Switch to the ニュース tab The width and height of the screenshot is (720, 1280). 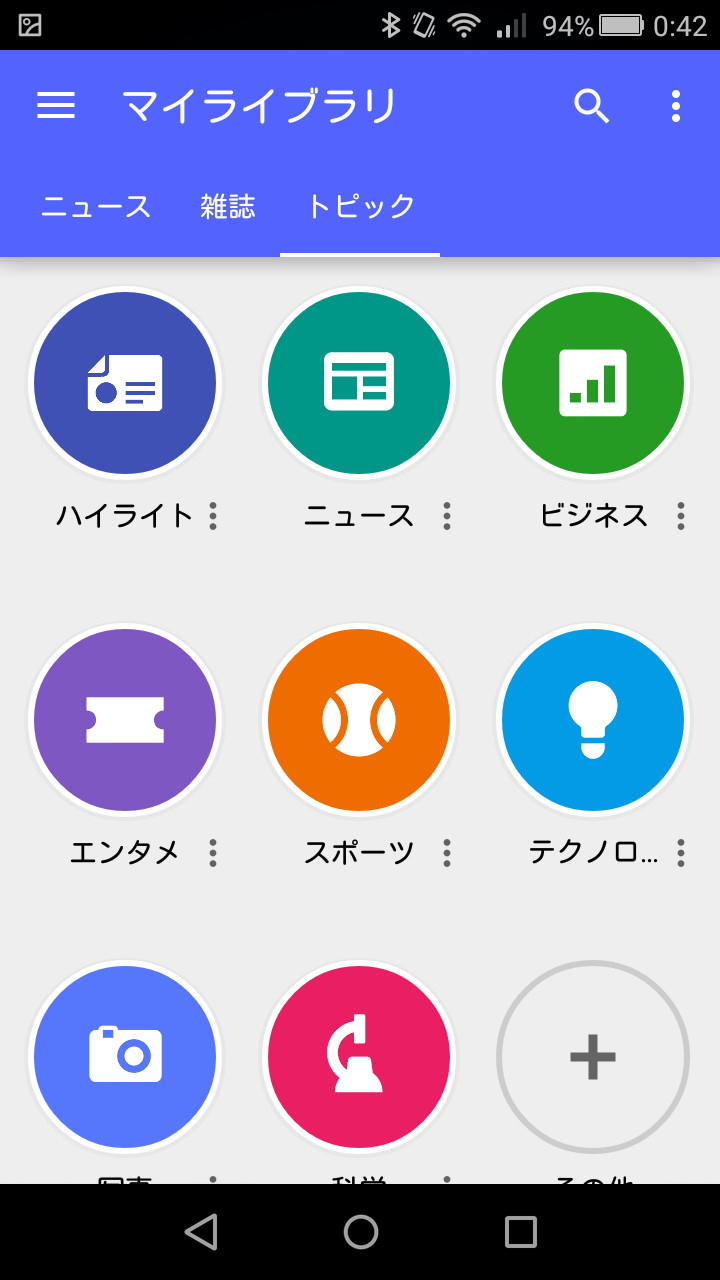(x=94, y=207)
